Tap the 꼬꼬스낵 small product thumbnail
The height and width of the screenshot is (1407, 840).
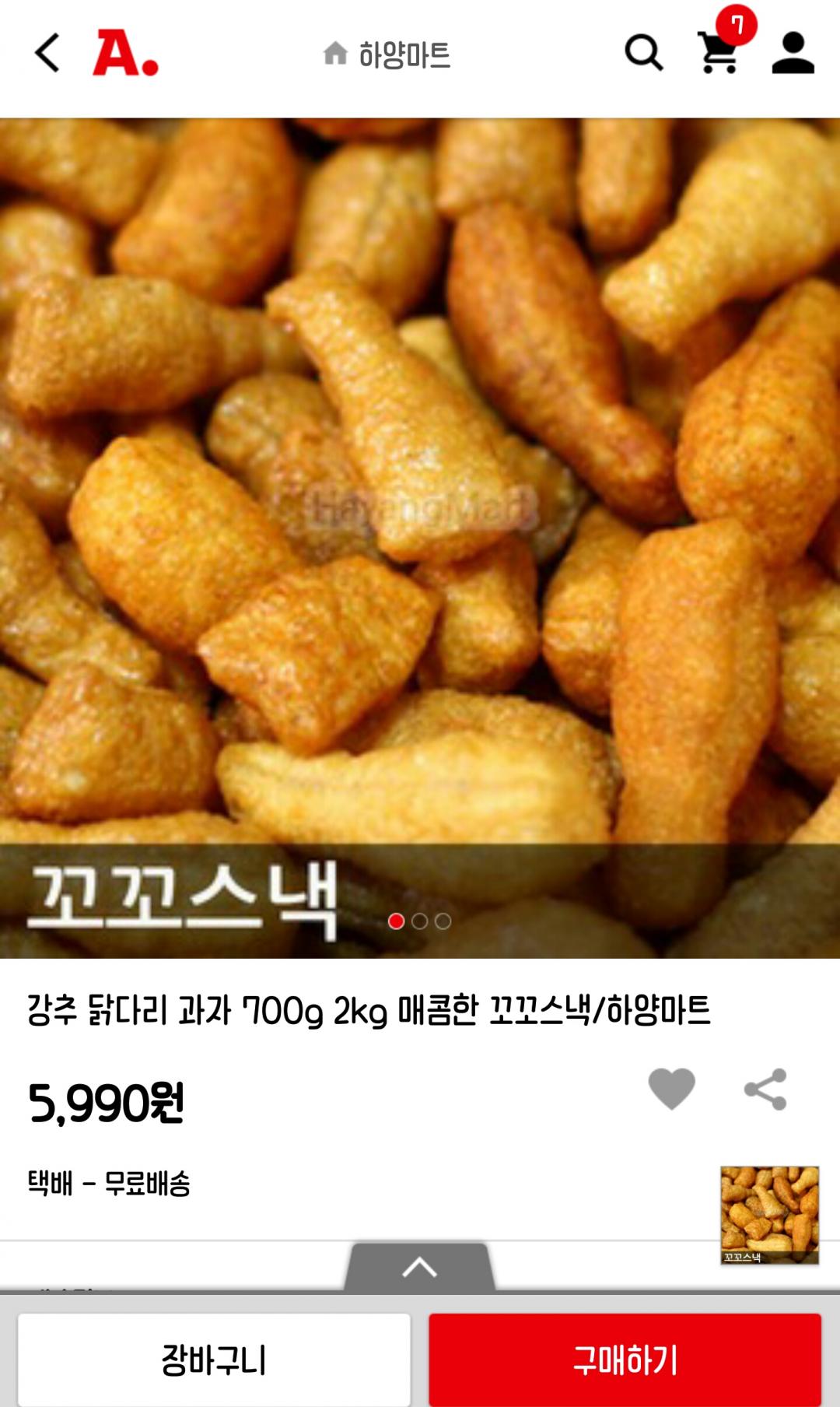pos(769,1215)
